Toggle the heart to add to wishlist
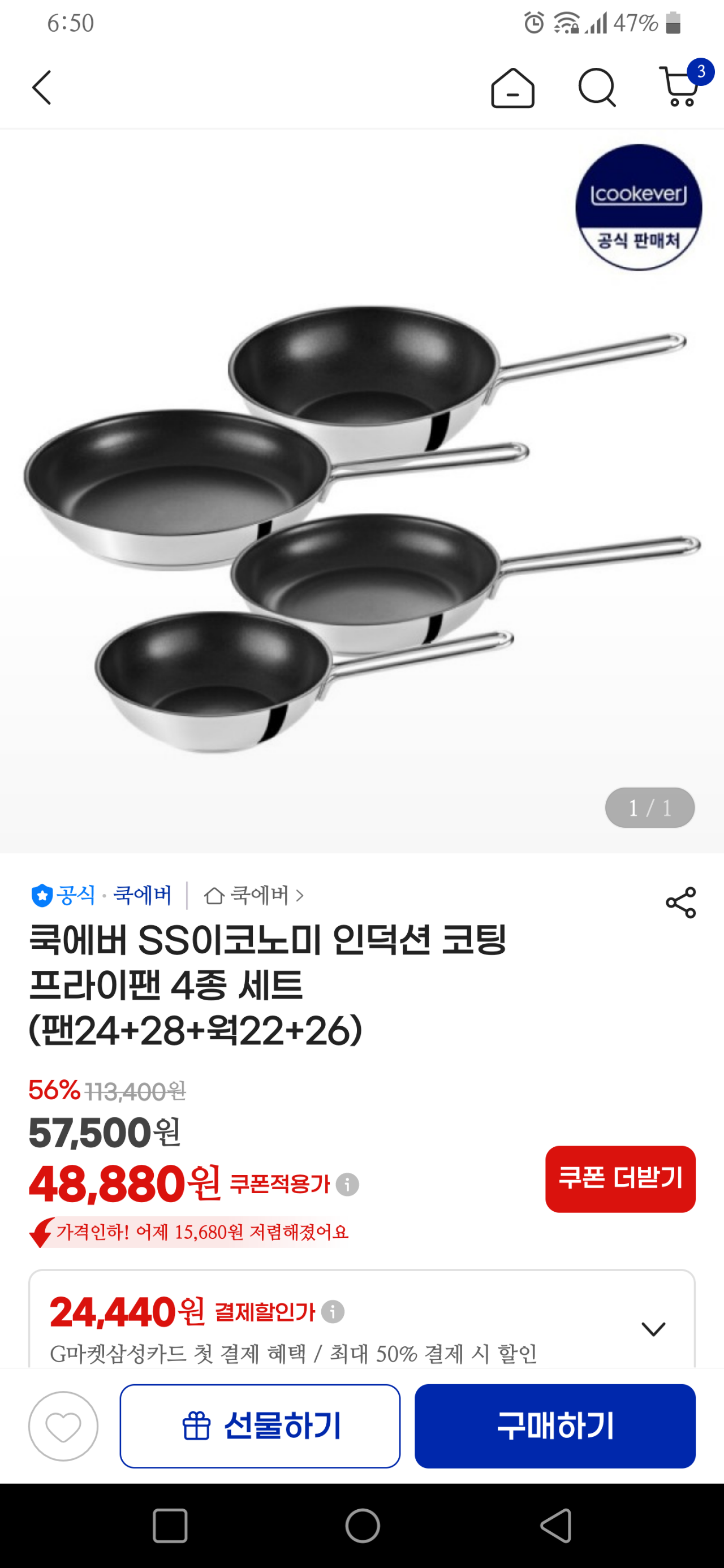The width and height of the screenshot is (724, 1568). point(63,1426)
